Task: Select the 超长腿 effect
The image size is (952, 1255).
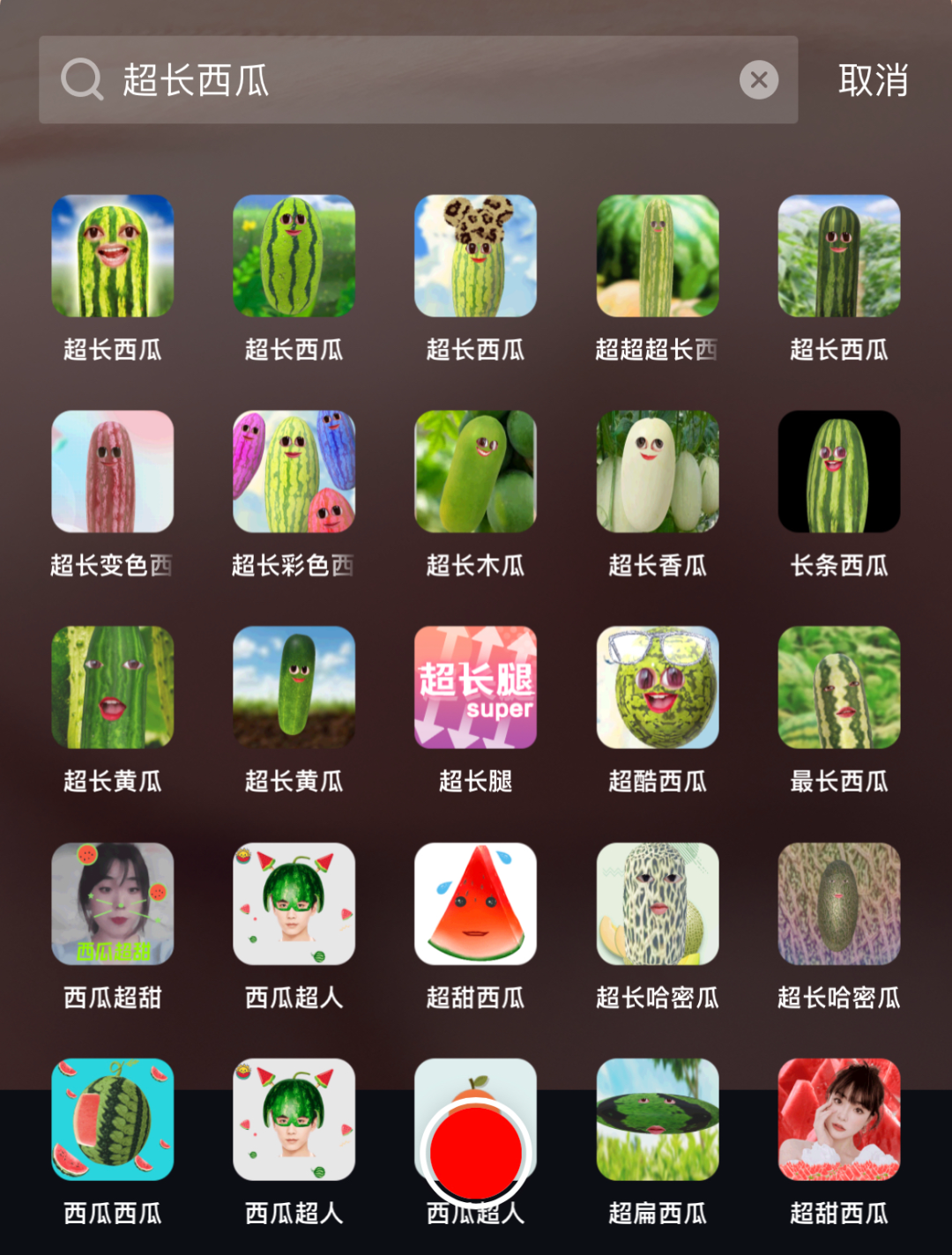Action: pos(475,688)
